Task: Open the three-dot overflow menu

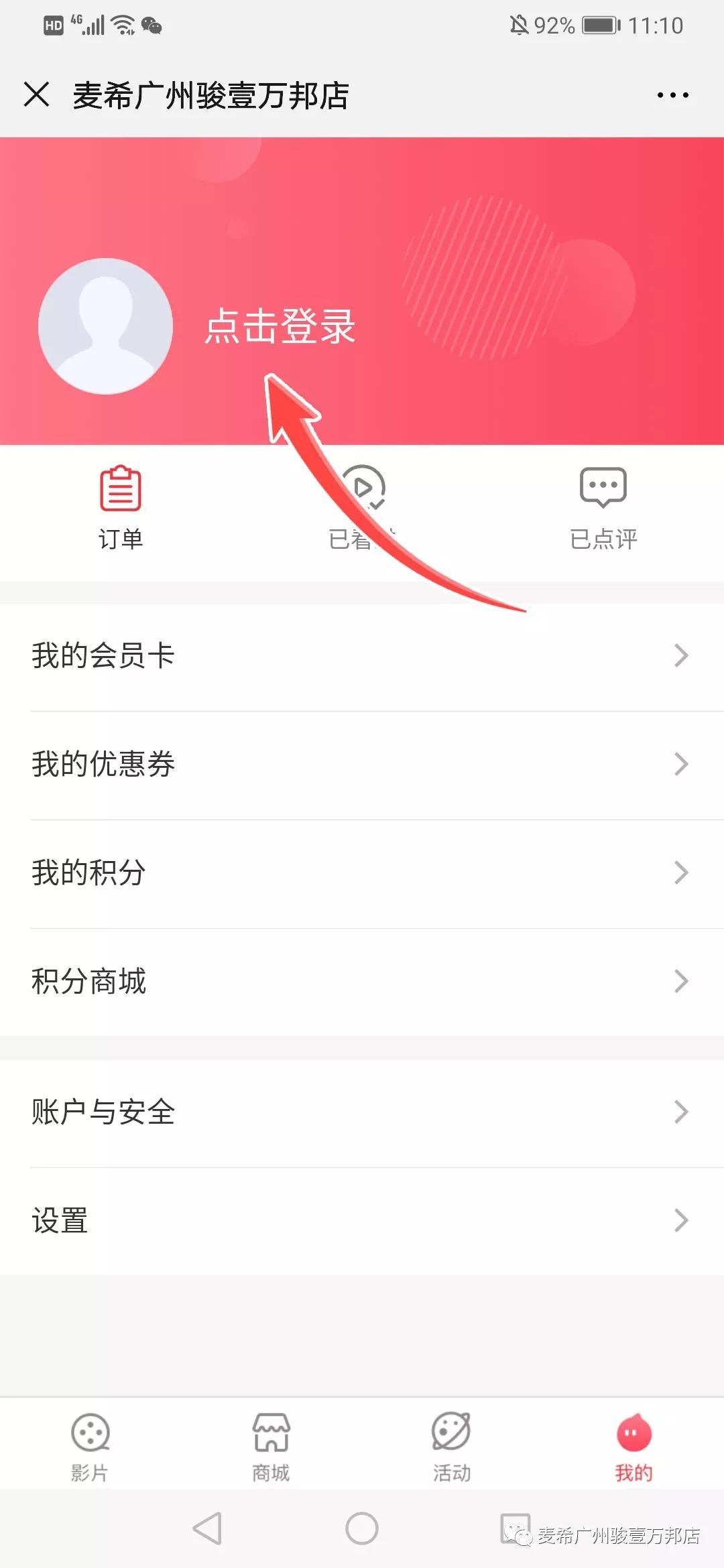Action: click(x=672, y=95)
